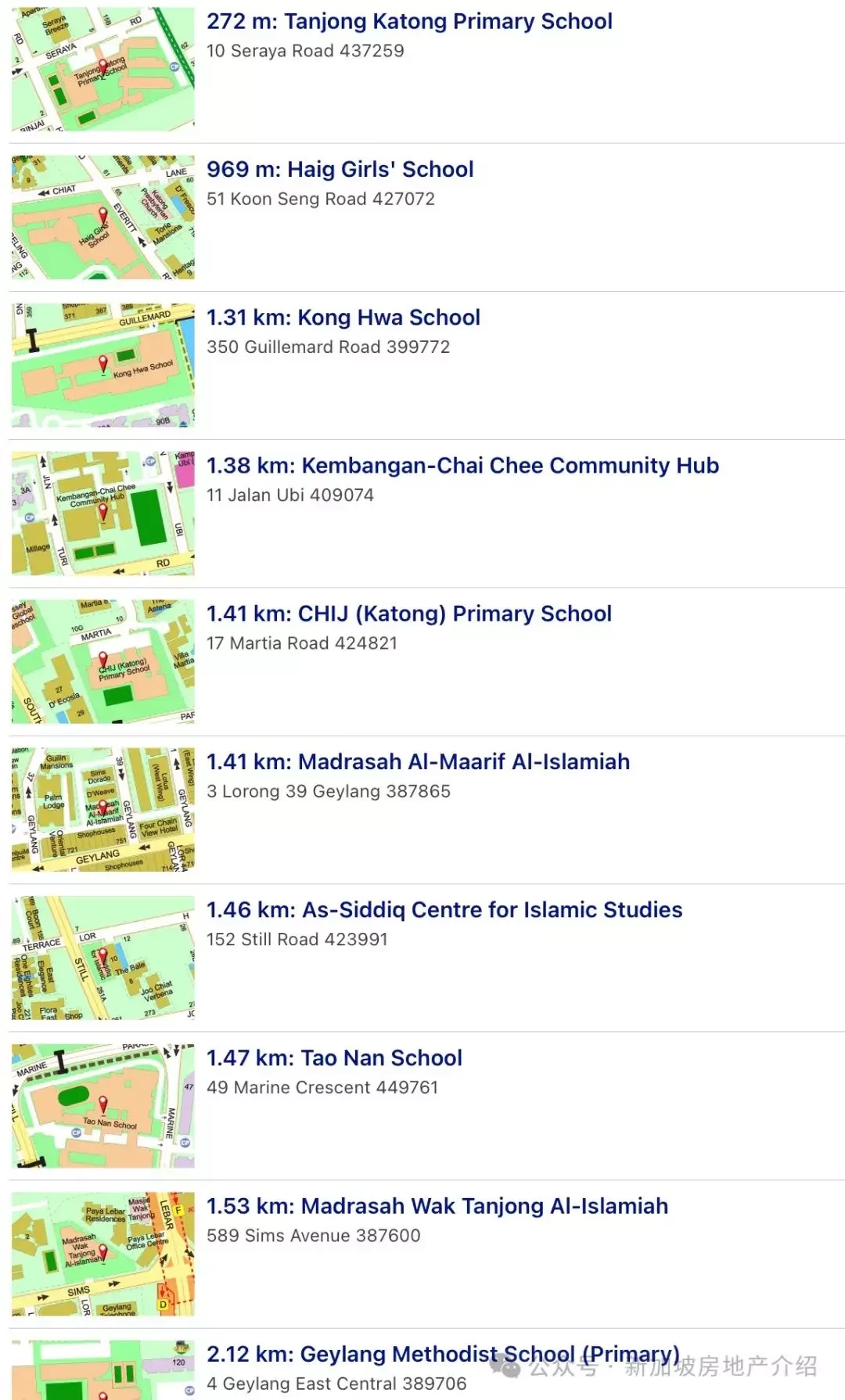Open Tao Nan School result
Screen dimensions: 845x1400
[334, 1058]
